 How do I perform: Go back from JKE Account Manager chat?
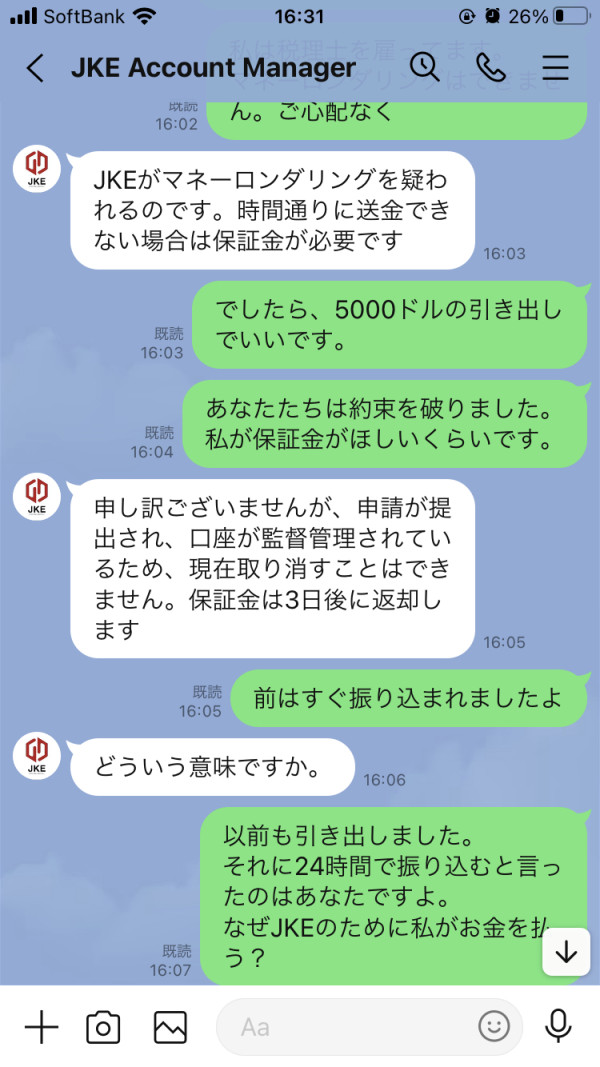click(35, 68)
